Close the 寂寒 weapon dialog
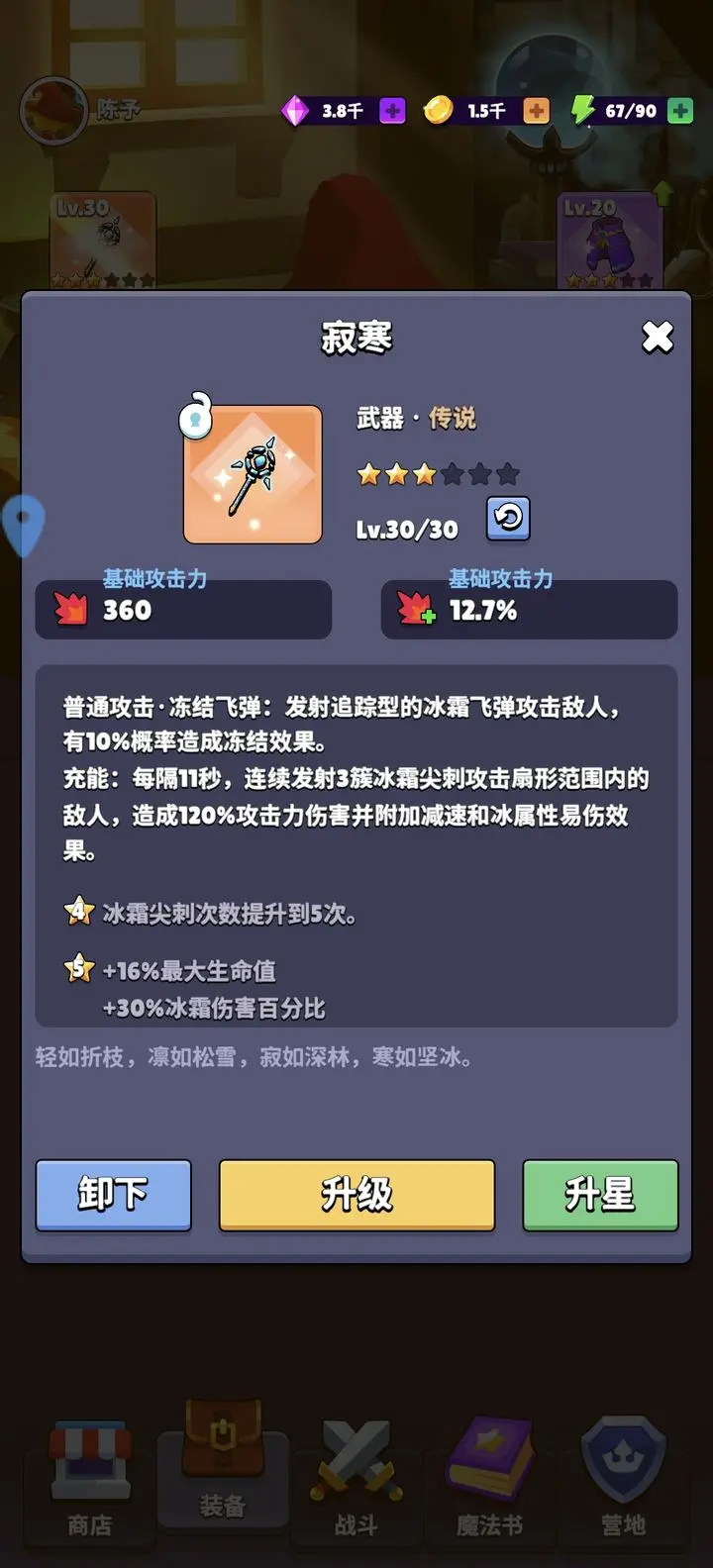713x1568 pixels. (658, 338)
